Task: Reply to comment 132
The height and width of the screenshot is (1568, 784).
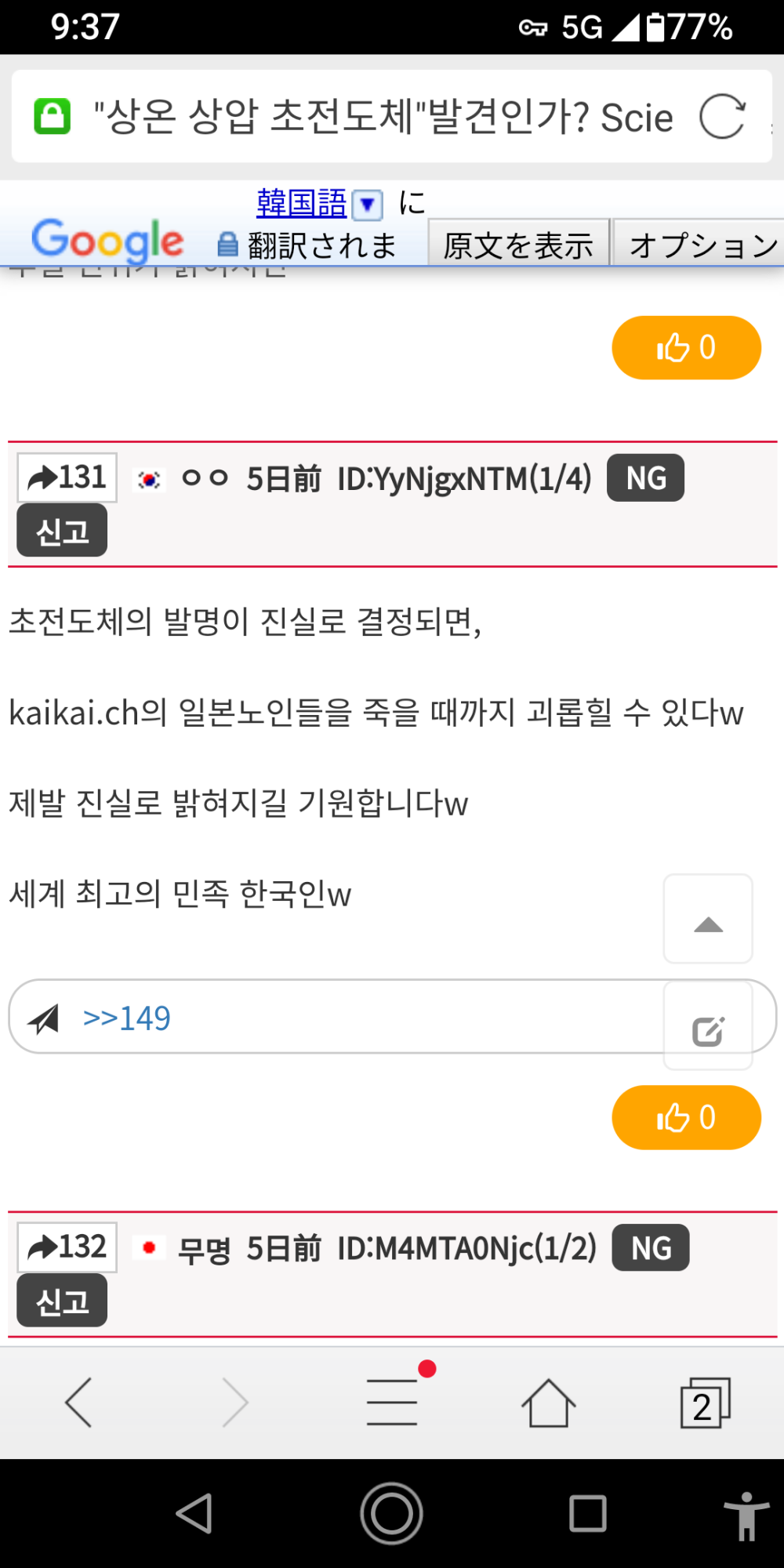Action: coord(67,1247)
